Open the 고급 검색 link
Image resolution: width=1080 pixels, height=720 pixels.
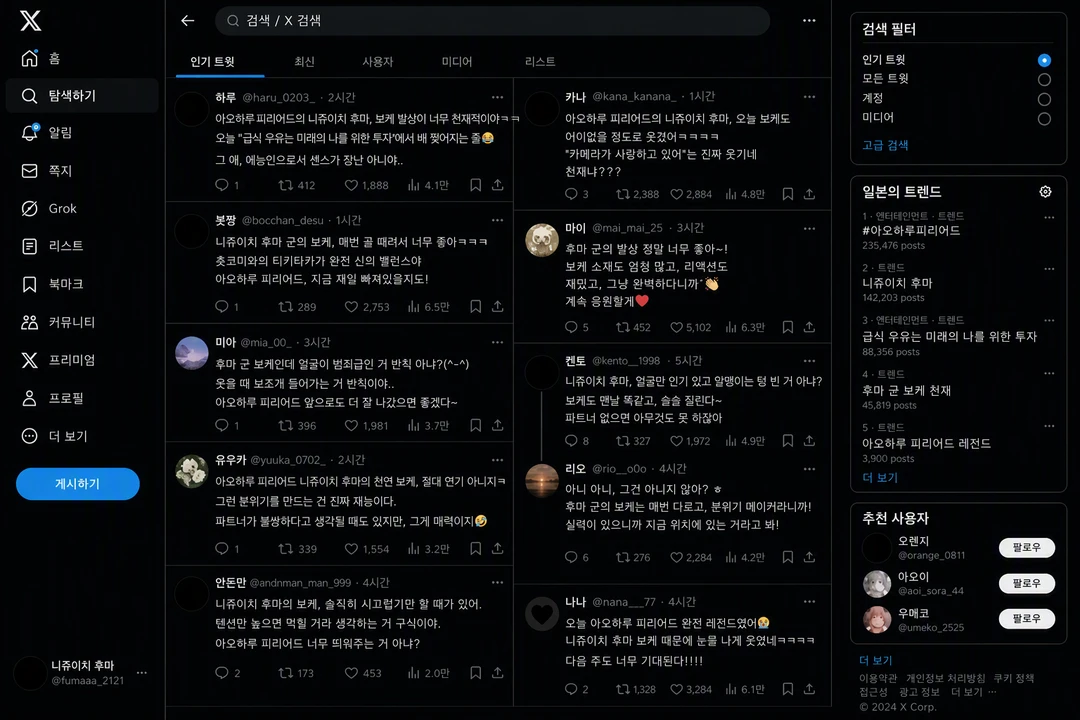tap(885, 145)
